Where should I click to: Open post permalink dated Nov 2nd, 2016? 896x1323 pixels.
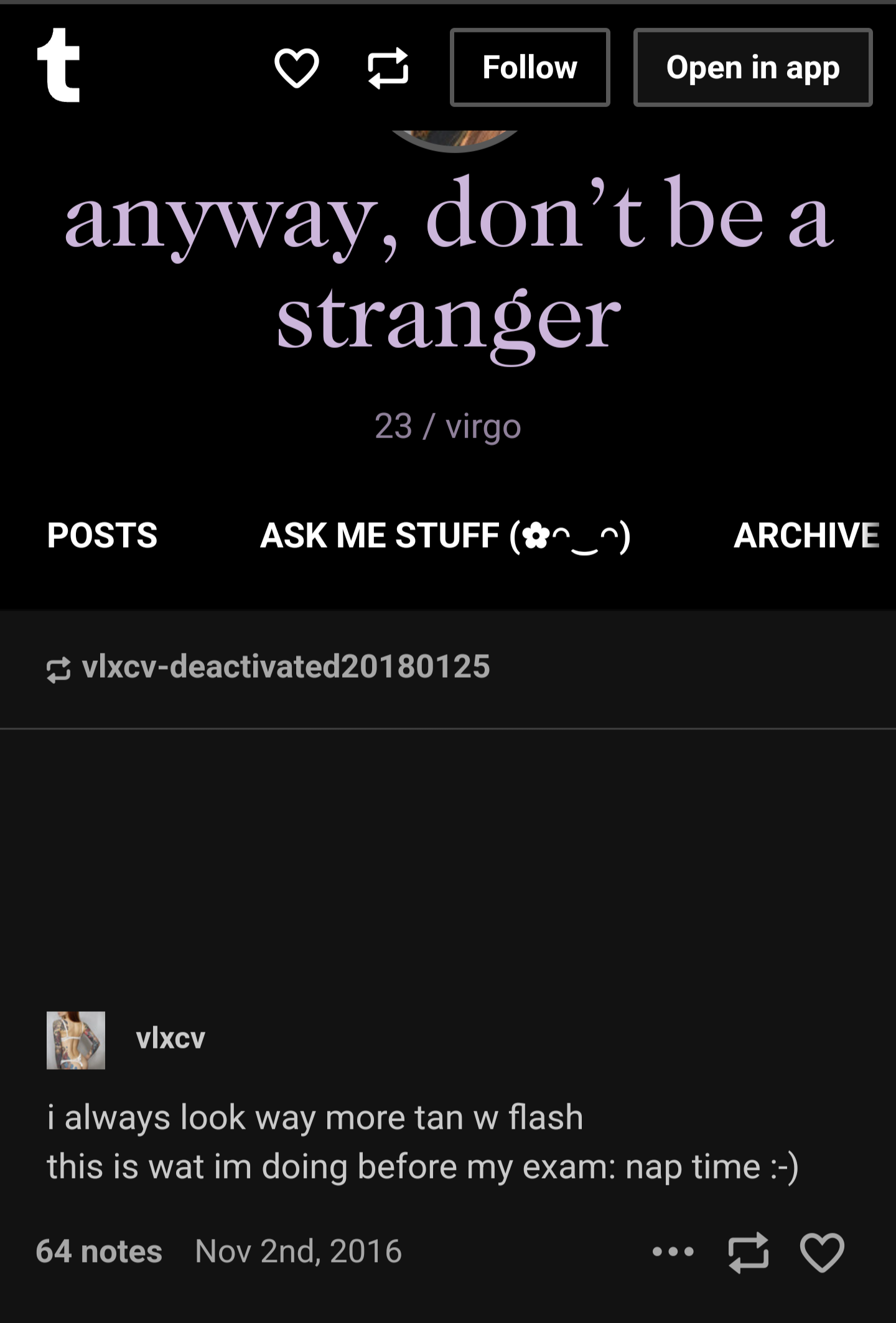(x=299, y=1251)
